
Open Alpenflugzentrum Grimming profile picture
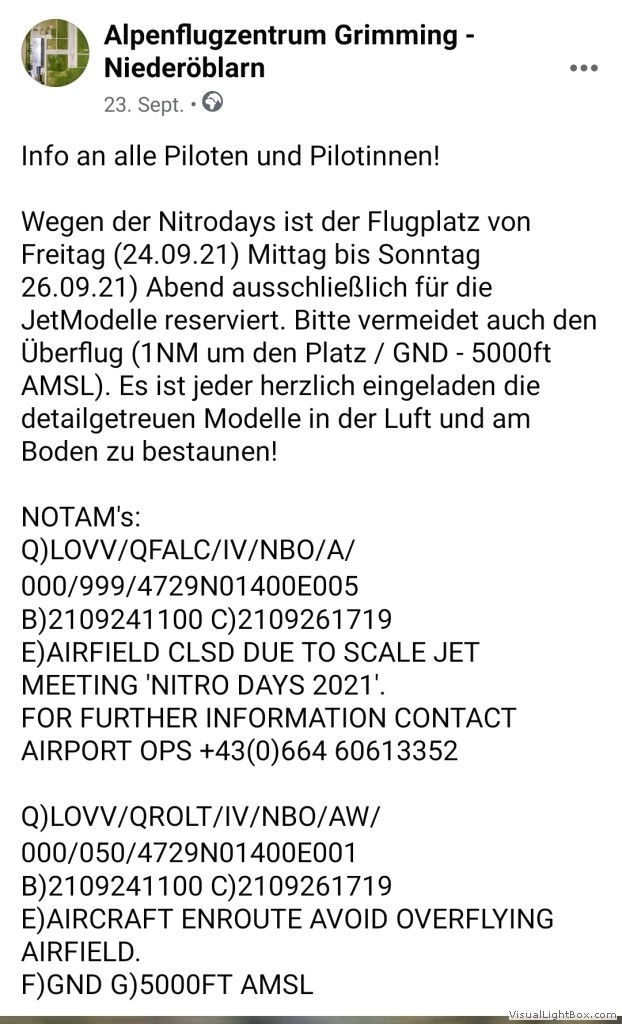pyautogui.click(x=55, y=53)
